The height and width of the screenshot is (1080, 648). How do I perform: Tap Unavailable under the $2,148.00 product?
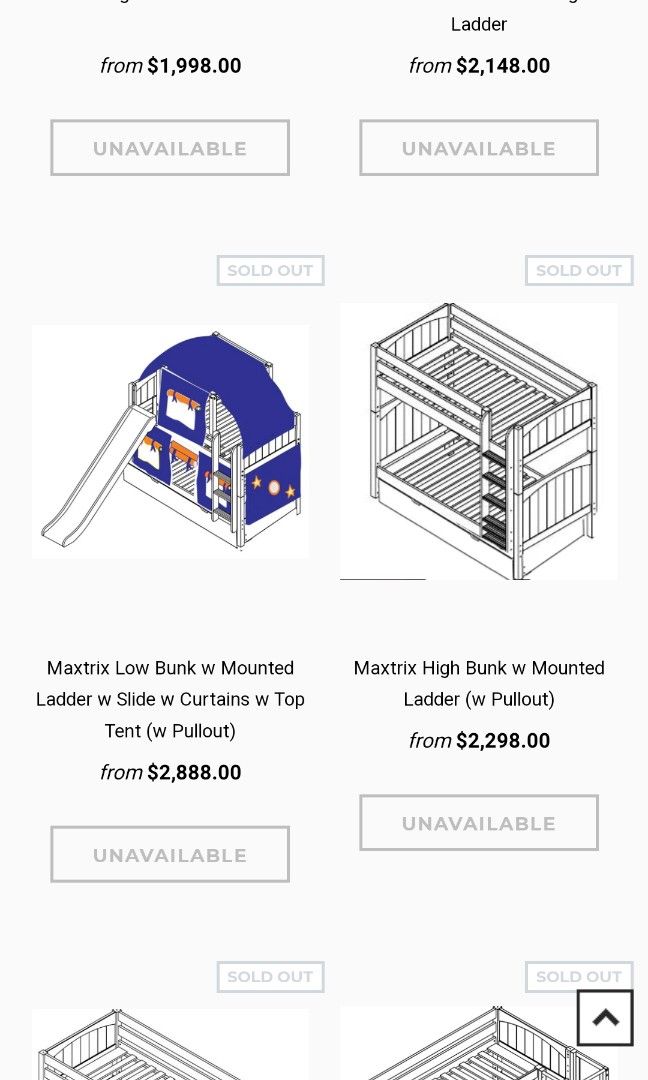(x=478, y=148)
